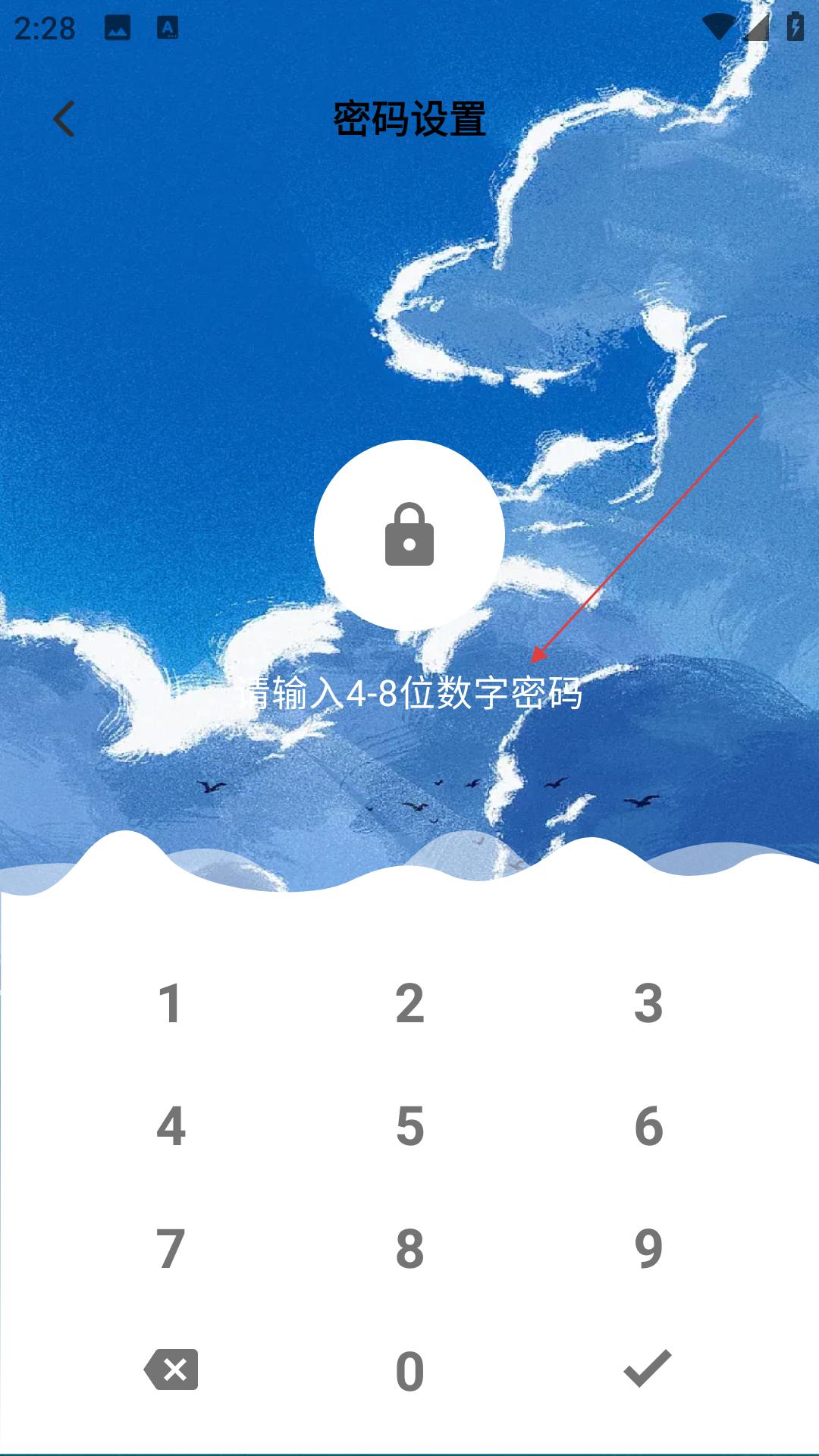Select digit 6 on the keypad

(648, 1126)
